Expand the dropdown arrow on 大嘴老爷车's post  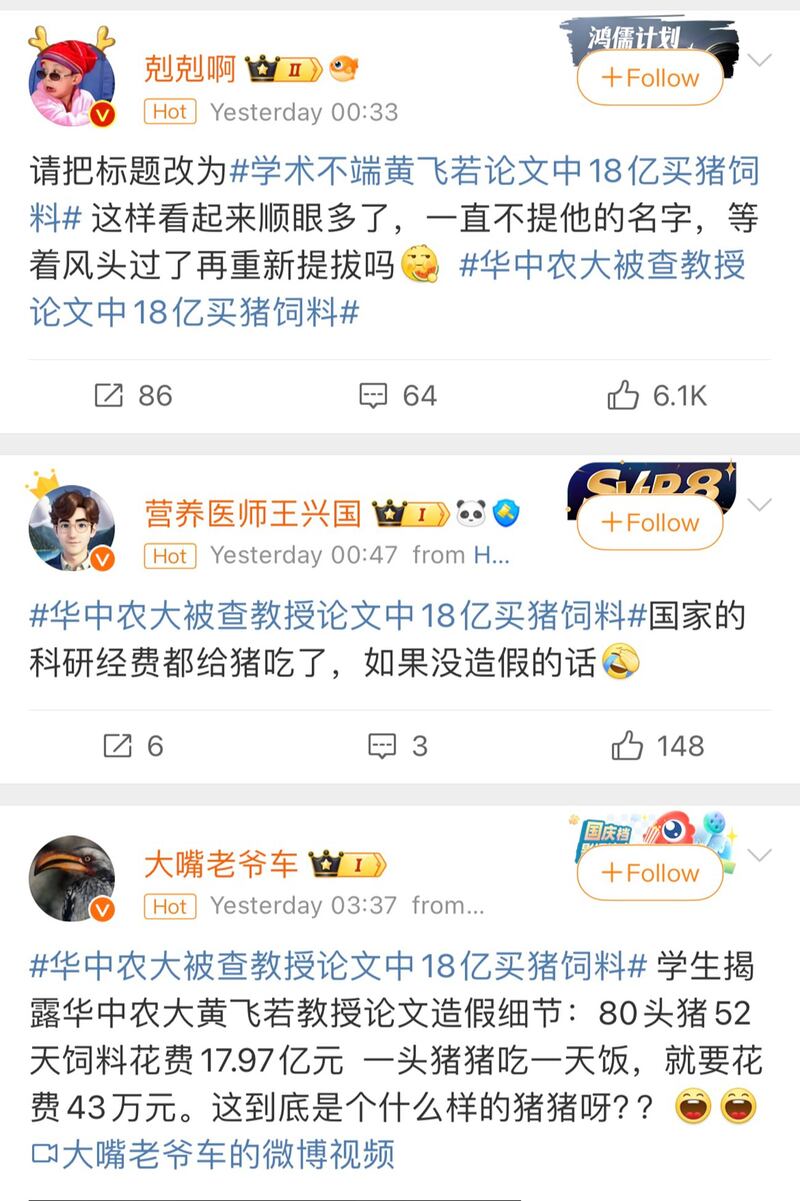(x=760, y=856)
